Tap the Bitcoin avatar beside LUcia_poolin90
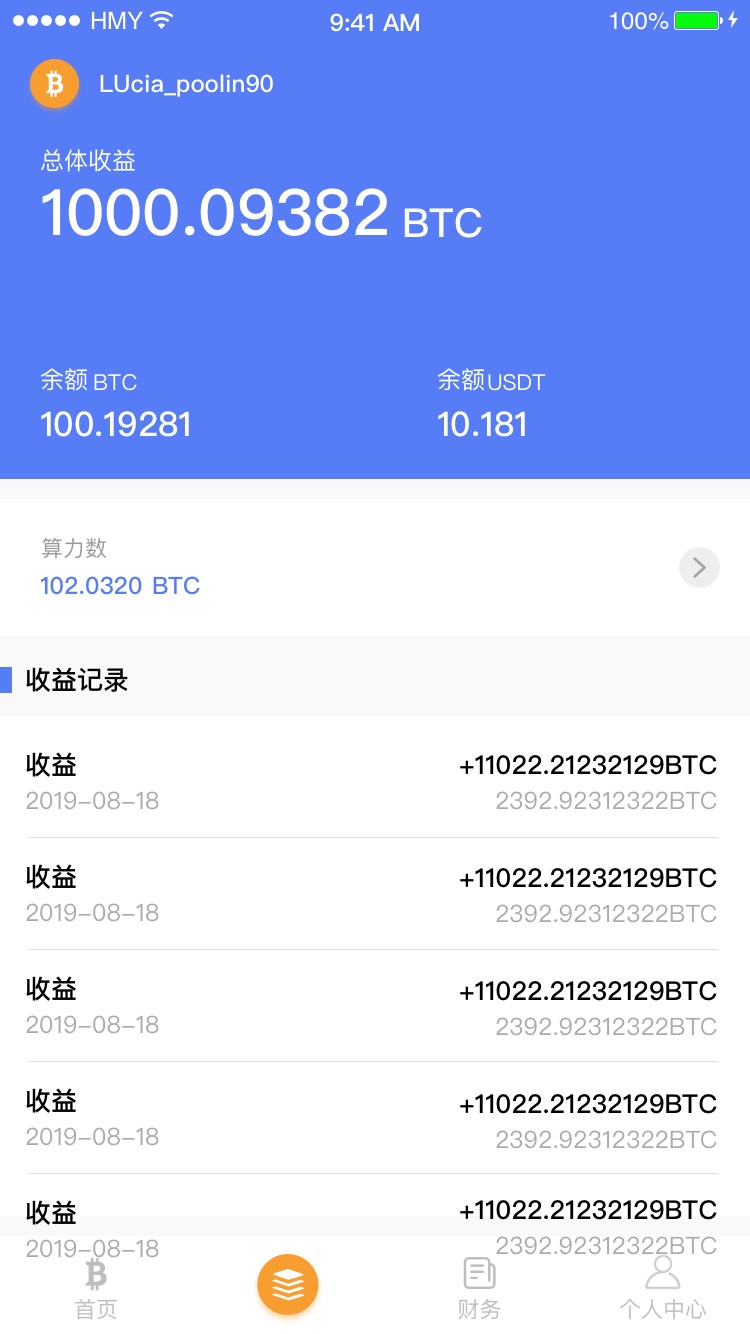750x1334 pixels. coord(54,84)
